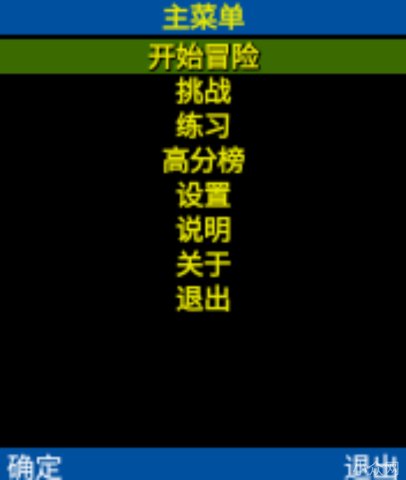View the 高分榜 high score board
406x480 pixels.
[204, 160]
